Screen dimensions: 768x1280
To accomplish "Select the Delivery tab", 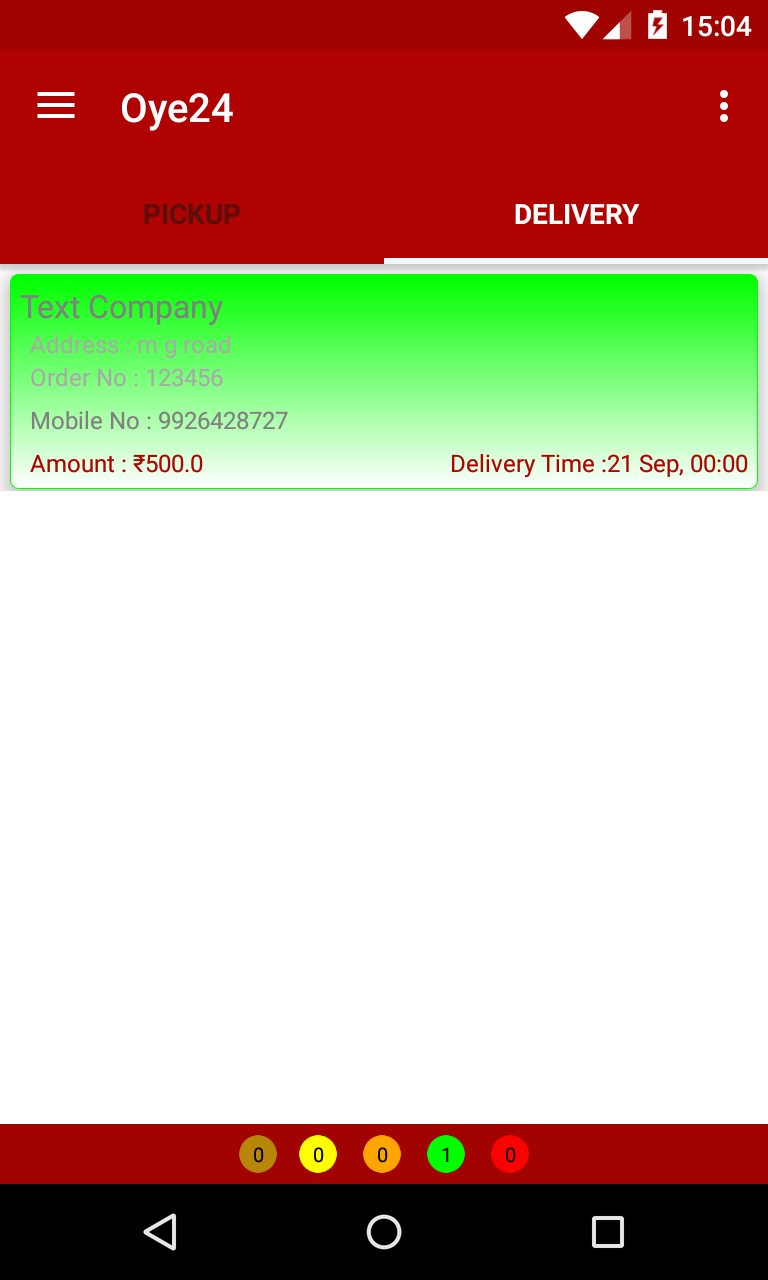I will pyautogui.click(x=576, y=214).
